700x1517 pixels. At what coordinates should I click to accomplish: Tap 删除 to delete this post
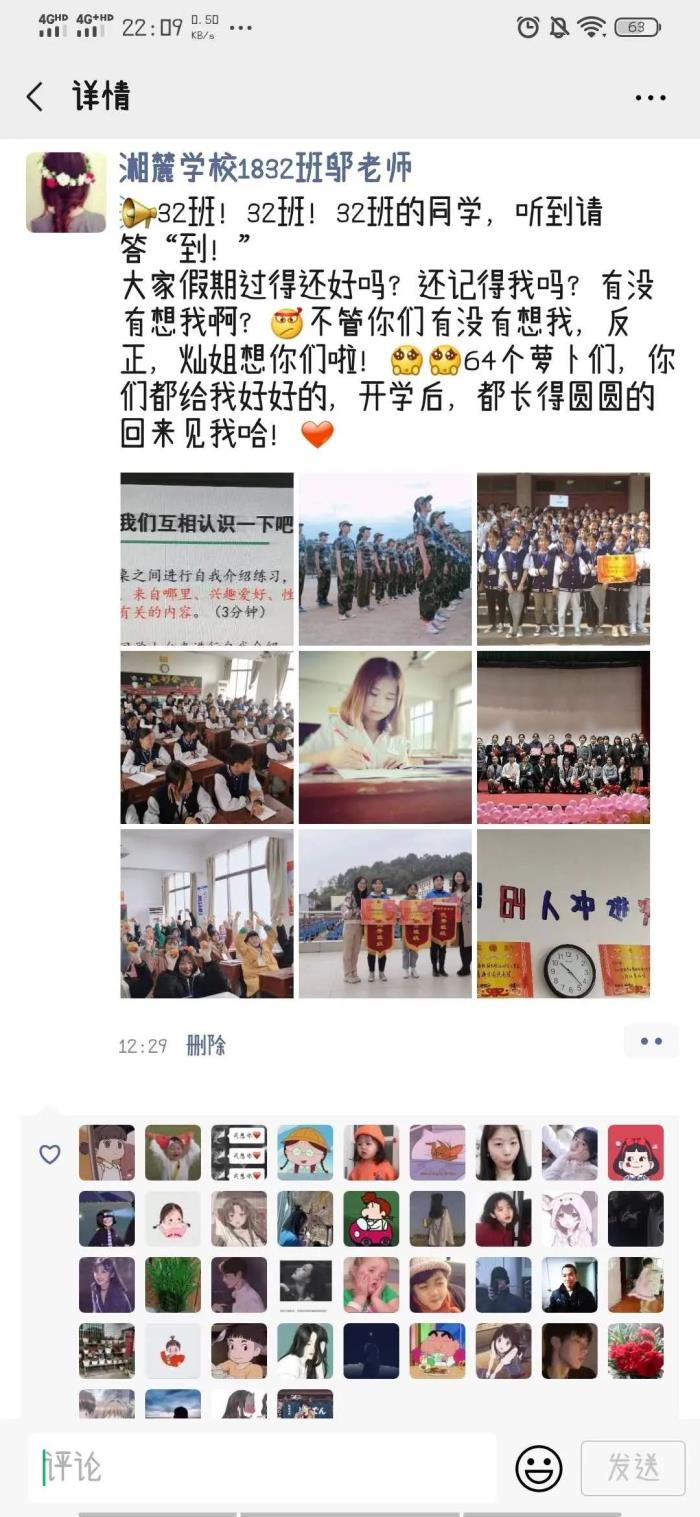[x=206, y=1046]
